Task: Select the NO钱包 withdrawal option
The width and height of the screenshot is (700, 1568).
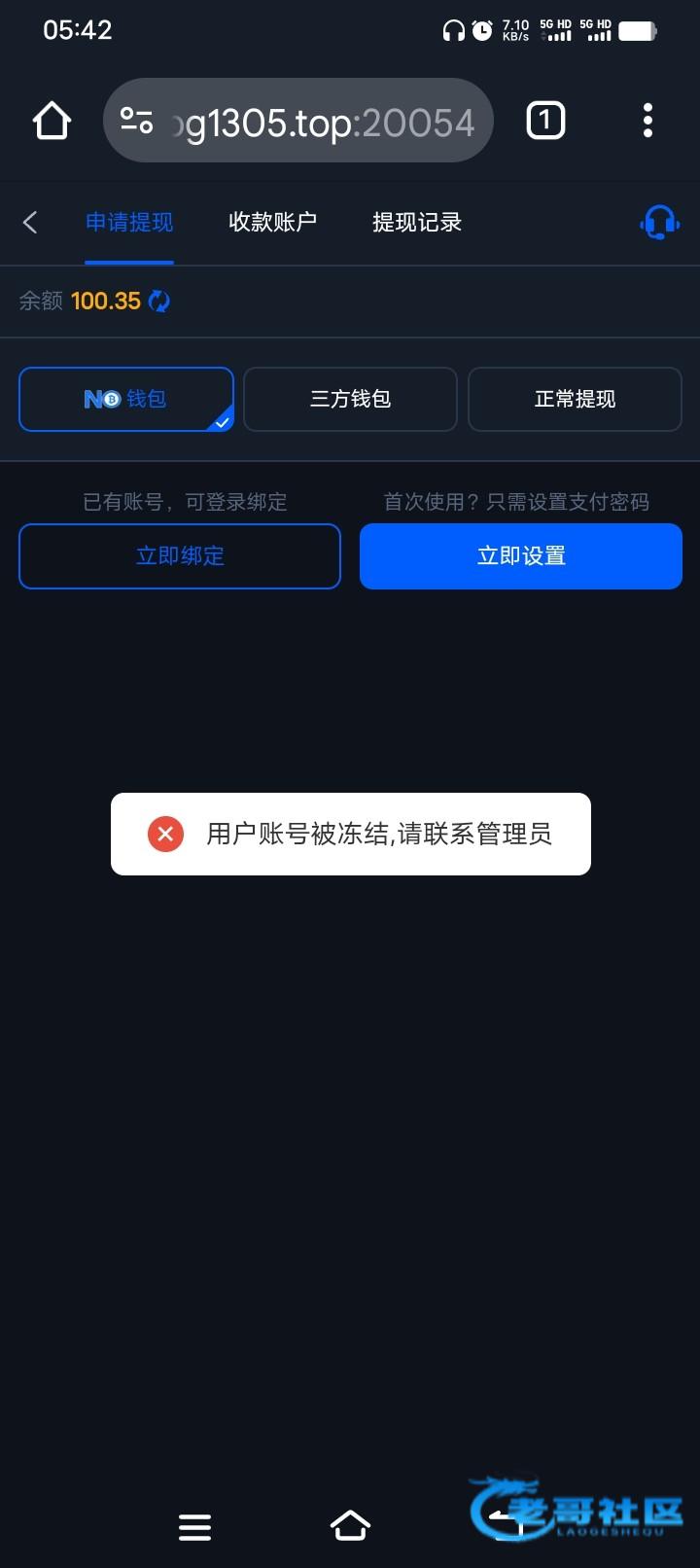Action: pyautogui.click(x=126, y=399)
